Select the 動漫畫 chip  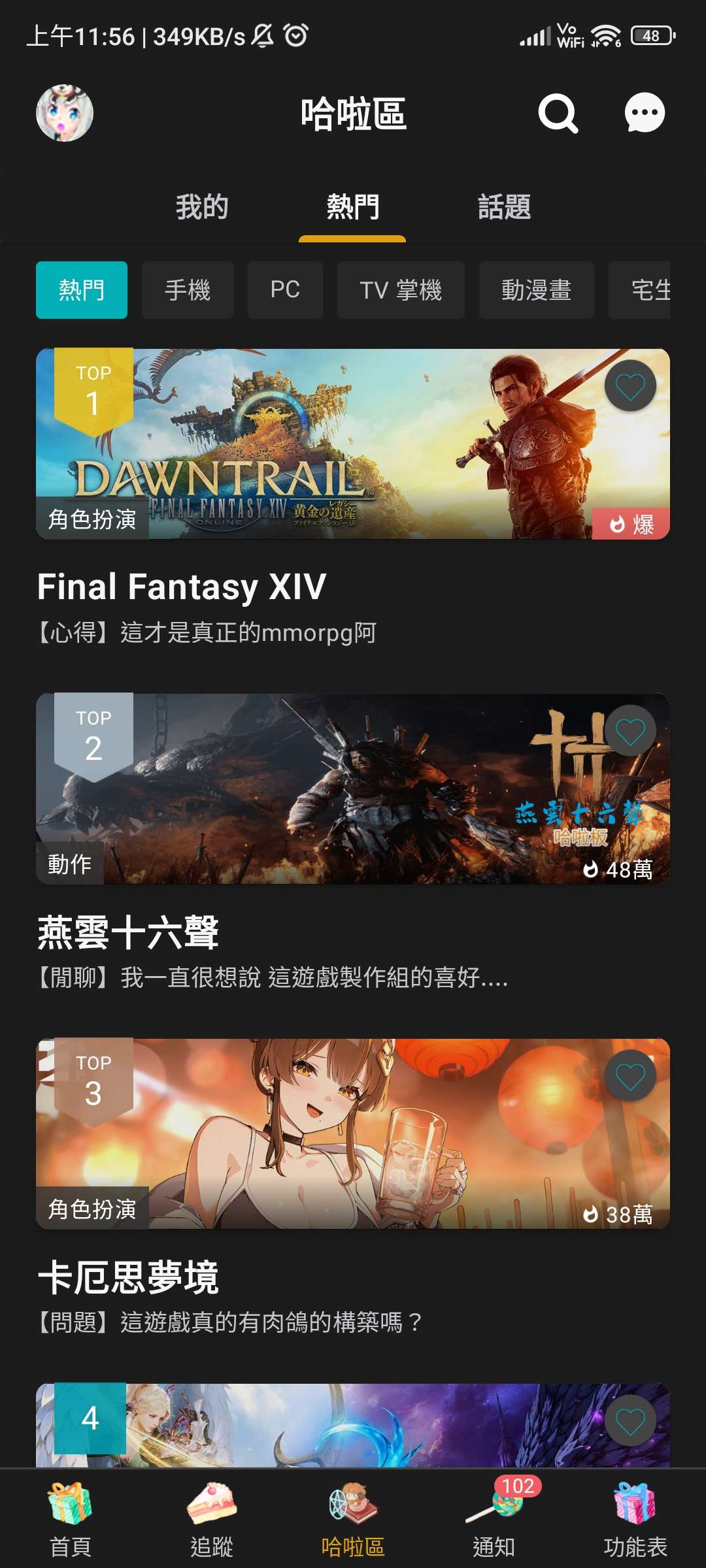click(536, 290)
